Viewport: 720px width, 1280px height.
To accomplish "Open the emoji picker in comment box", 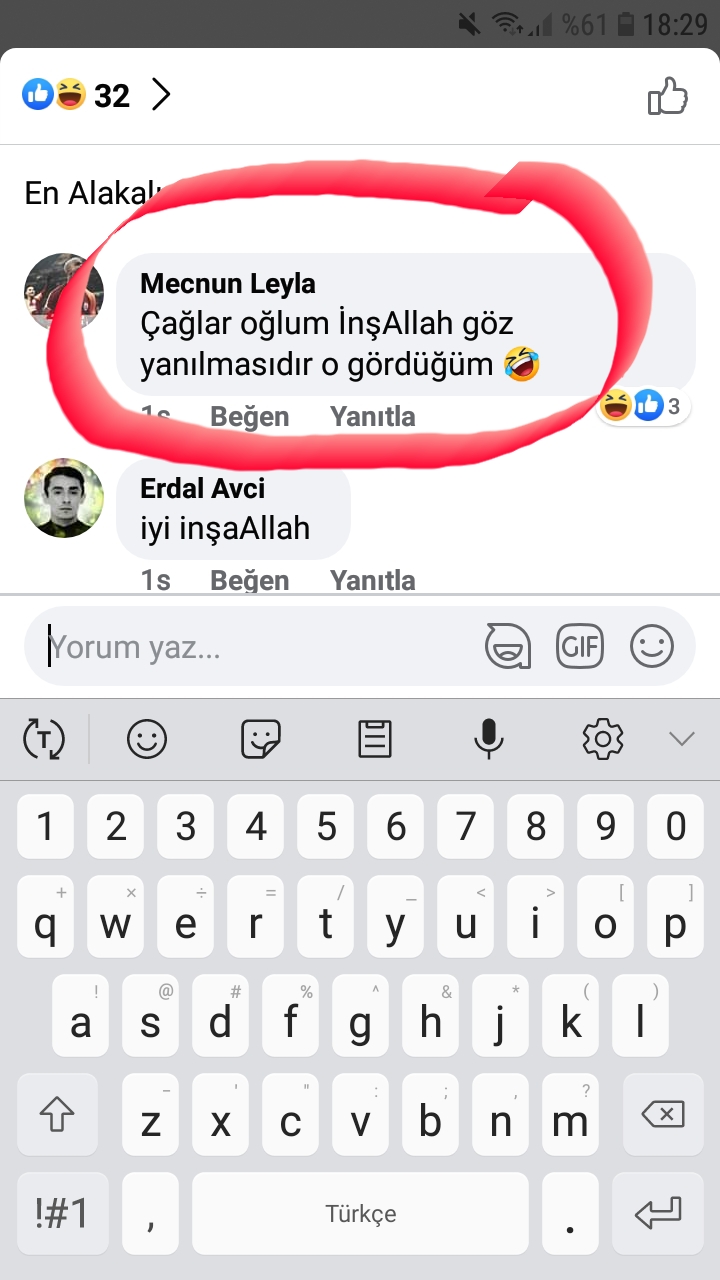I will pyautogui.click(x=652, y=646).
